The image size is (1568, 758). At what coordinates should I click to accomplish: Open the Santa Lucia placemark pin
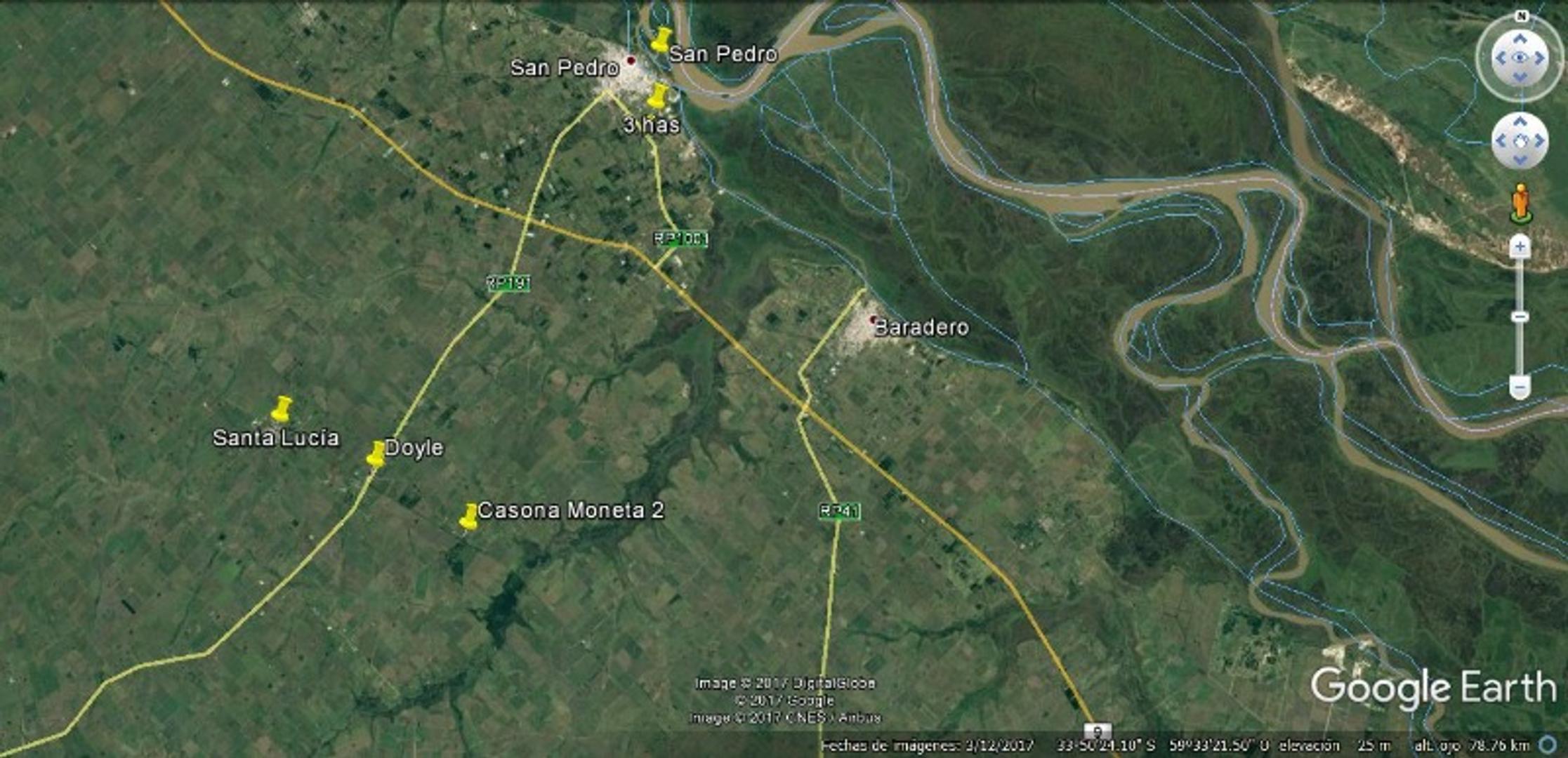click(x=282, y=410)
